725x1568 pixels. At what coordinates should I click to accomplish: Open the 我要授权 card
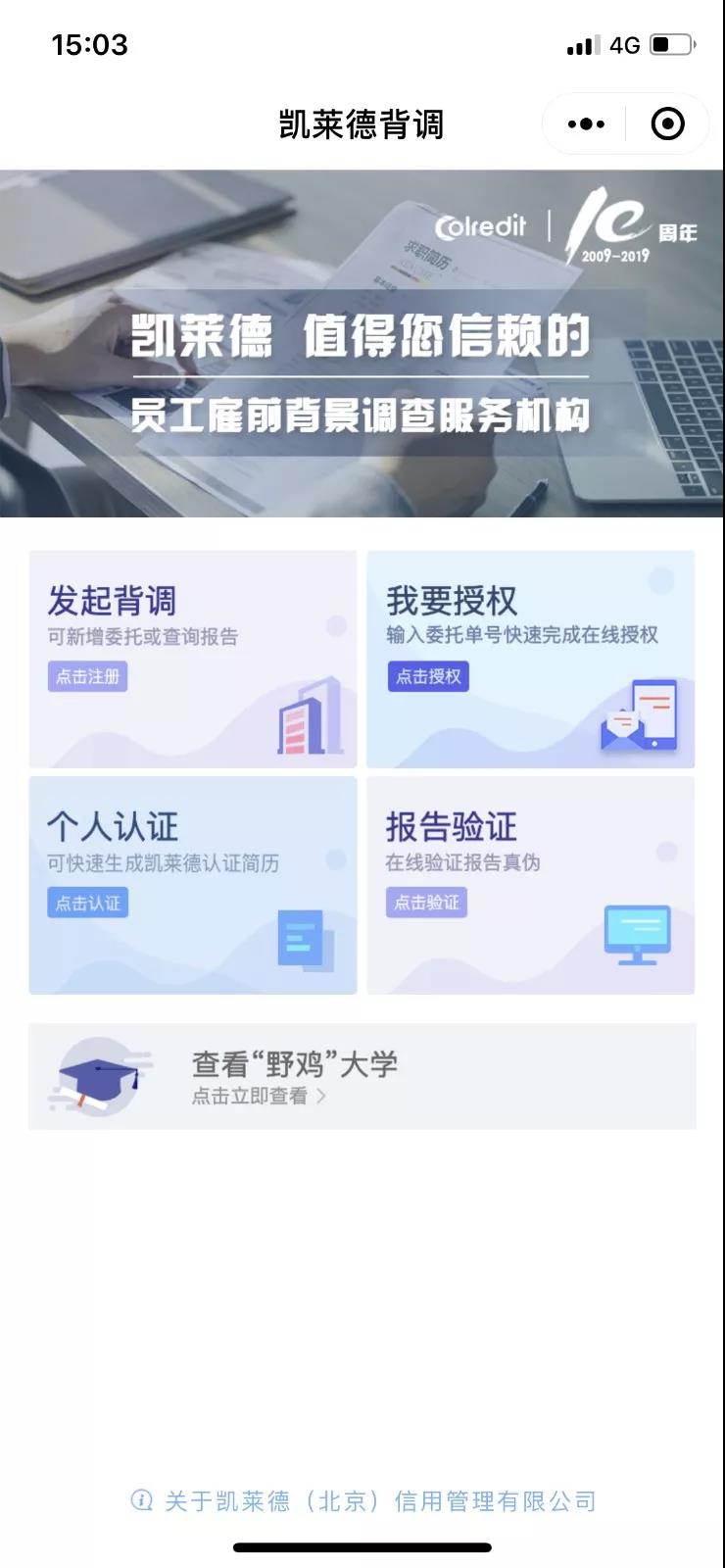(x=531, y=660)
